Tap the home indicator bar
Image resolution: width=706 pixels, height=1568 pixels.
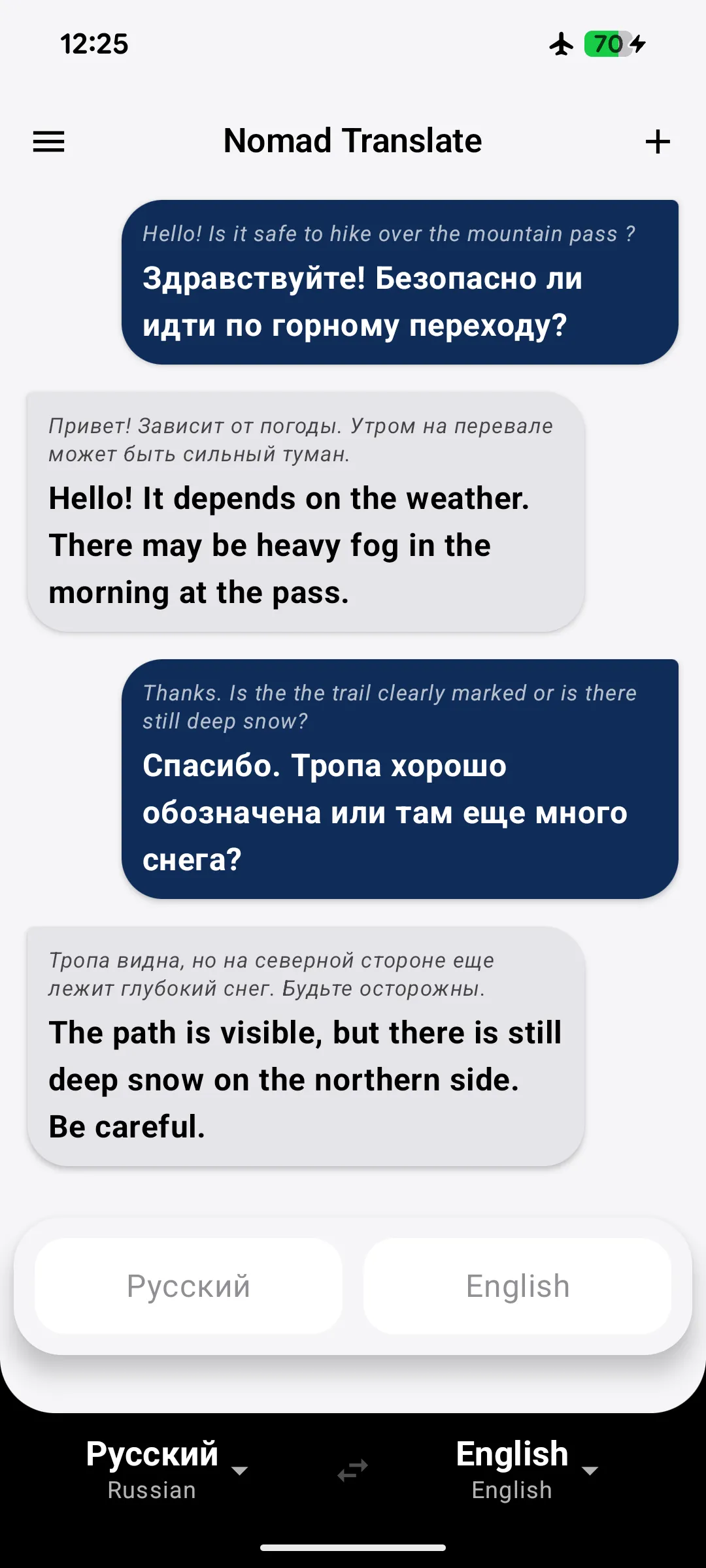[353, 1546]
